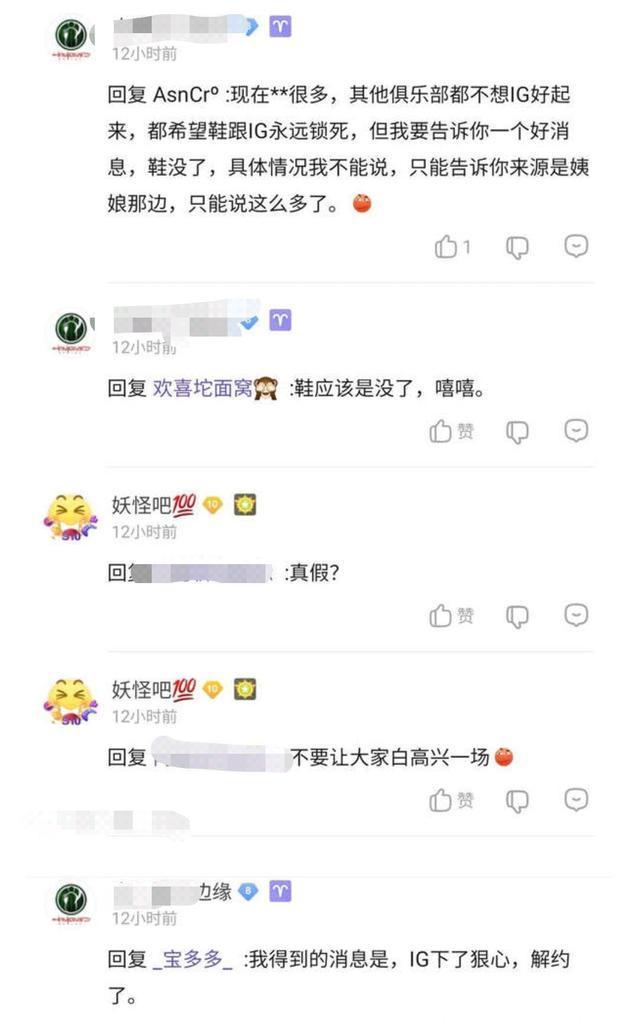Image resolution: width=640 pixels, height=1021 pixels.
Task: Reply to the comment 不要让大家白高兴一场
Action: pos(577,799)
